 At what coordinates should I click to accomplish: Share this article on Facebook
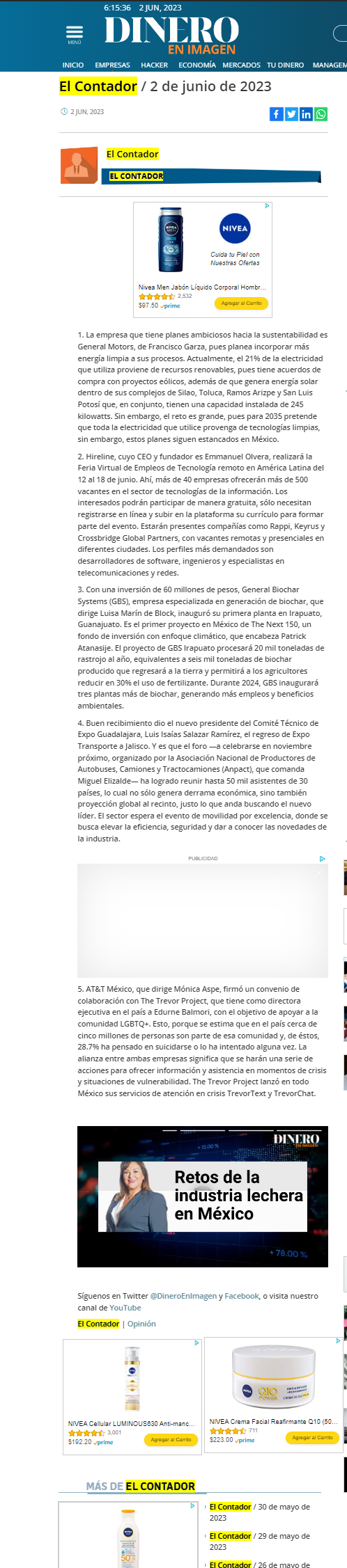click(276, 114)
